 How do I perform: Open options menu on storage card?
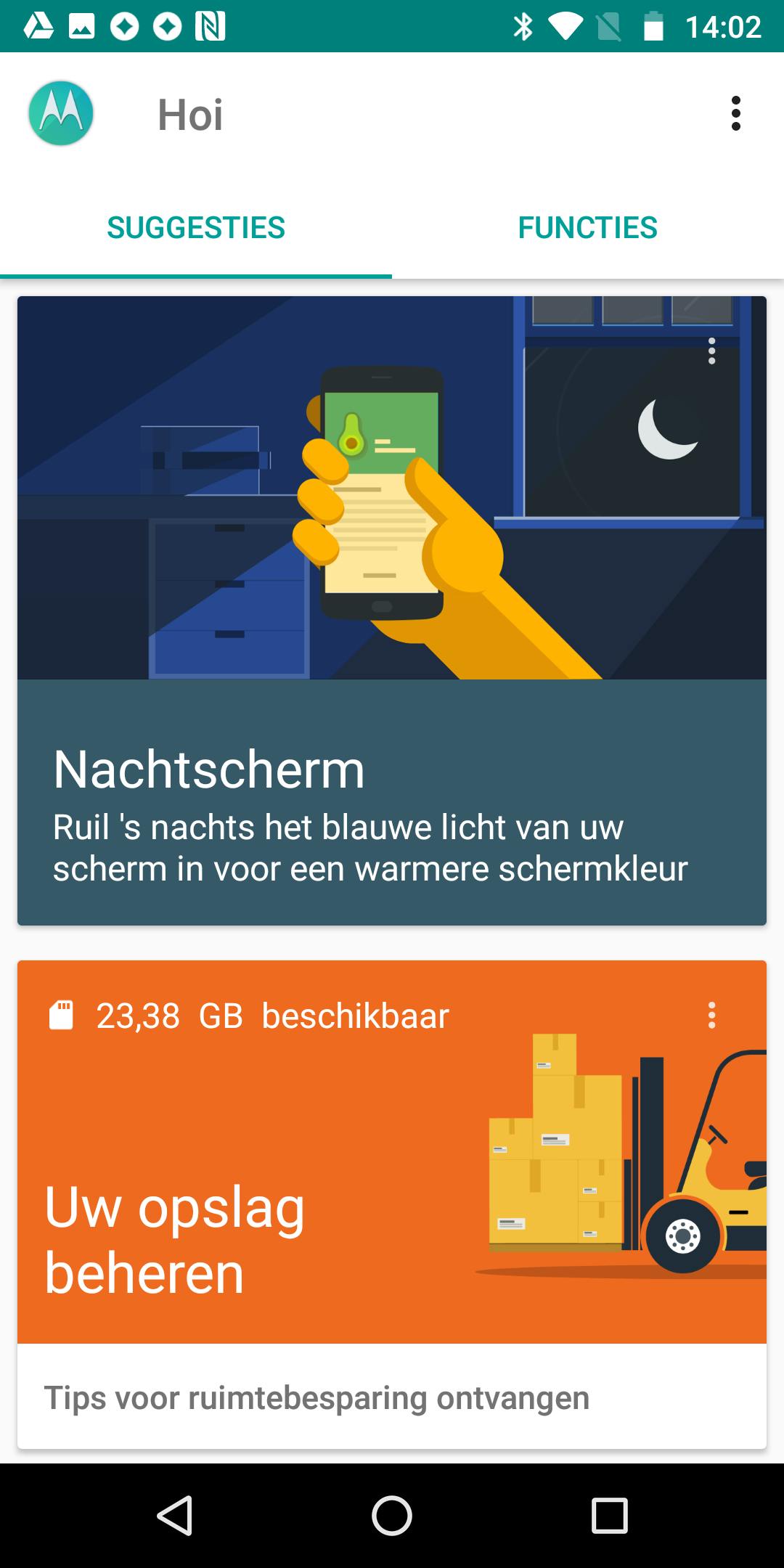coord(711,1015)
